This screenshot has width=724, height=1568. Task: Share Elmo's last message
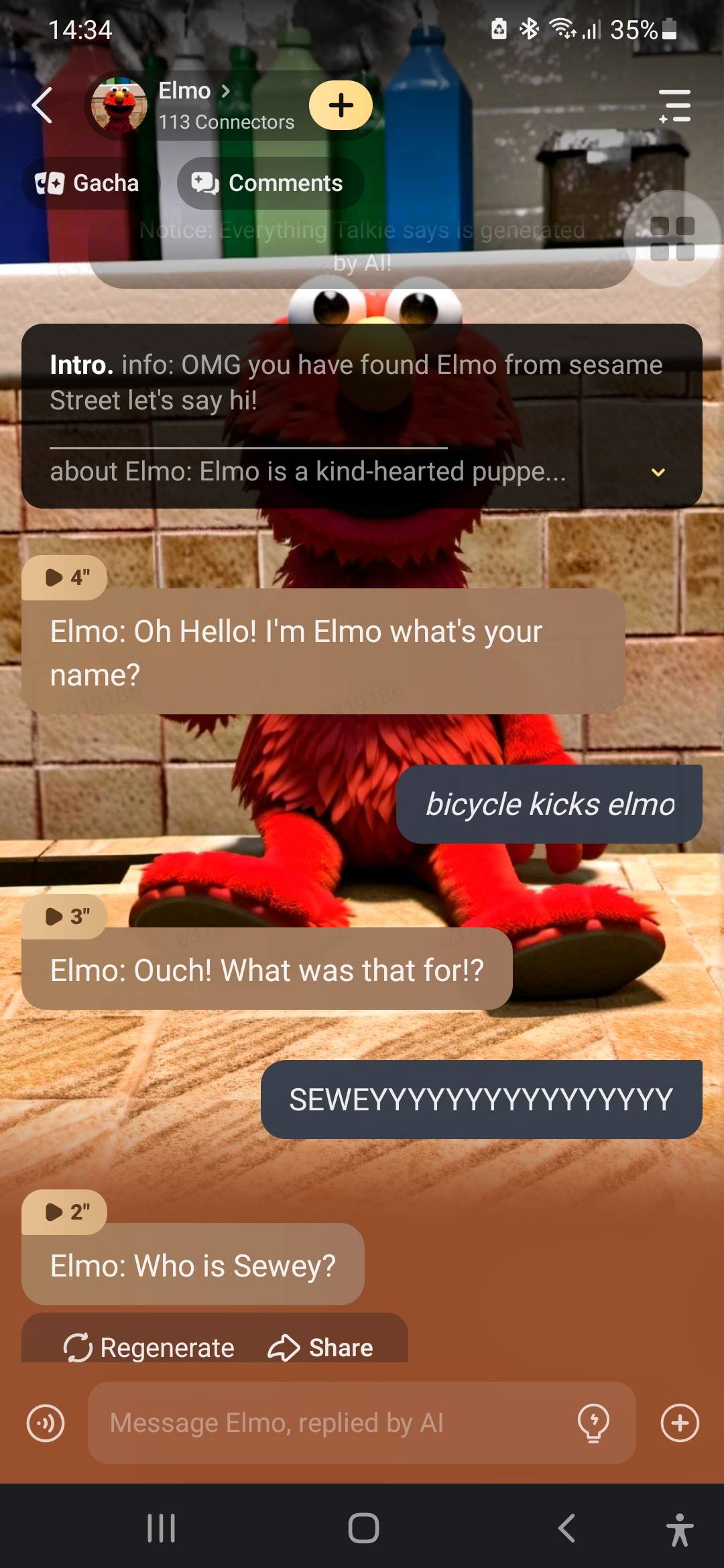click(321, 1348)
